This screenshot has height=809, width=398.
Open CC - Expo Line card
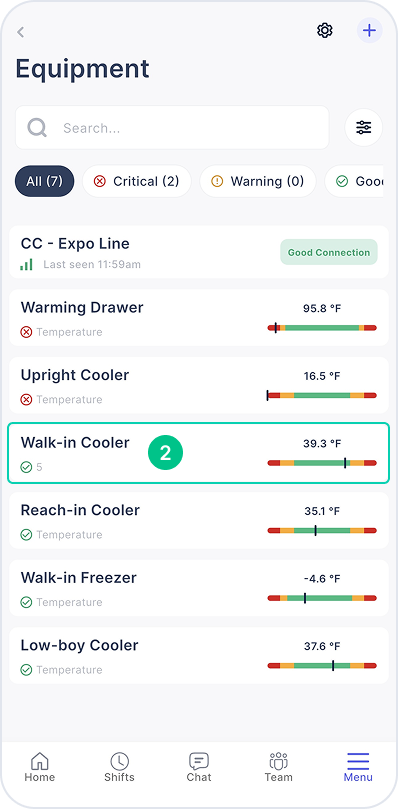click(199, 252)
